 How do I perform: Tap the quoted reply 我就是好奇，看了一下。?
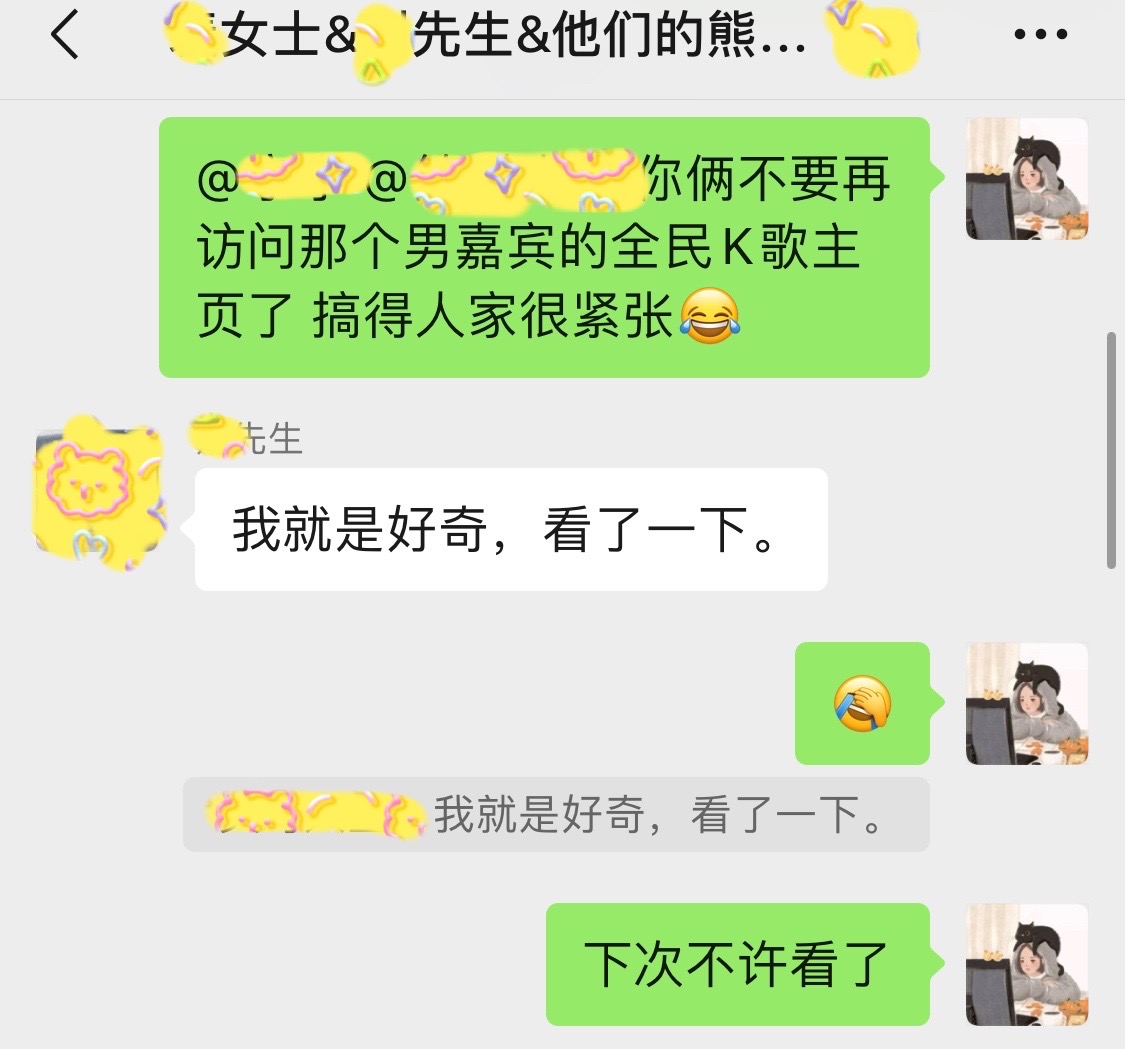pyautogui.click(x=556, y=815)
